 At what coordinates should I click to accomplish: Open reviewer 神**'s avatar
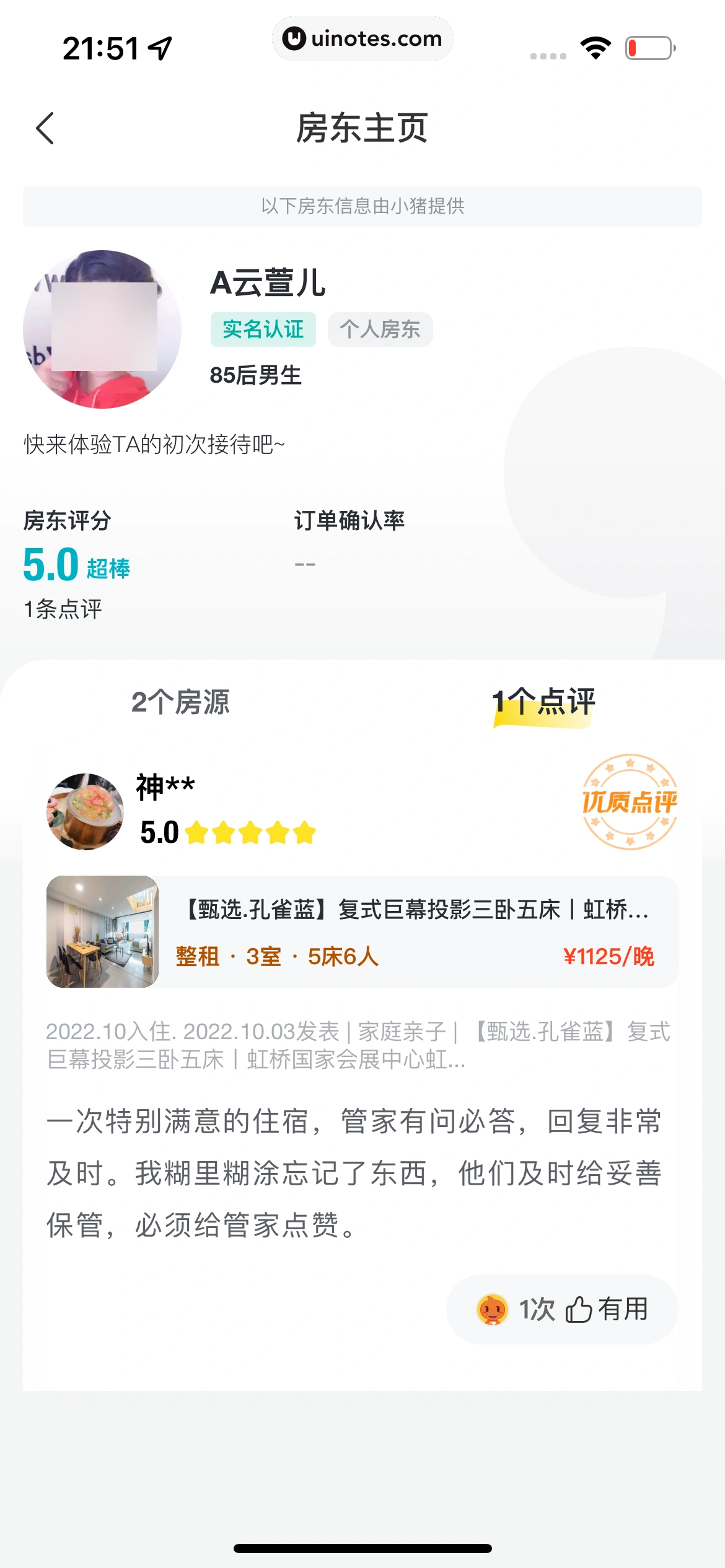pos(86,811)
